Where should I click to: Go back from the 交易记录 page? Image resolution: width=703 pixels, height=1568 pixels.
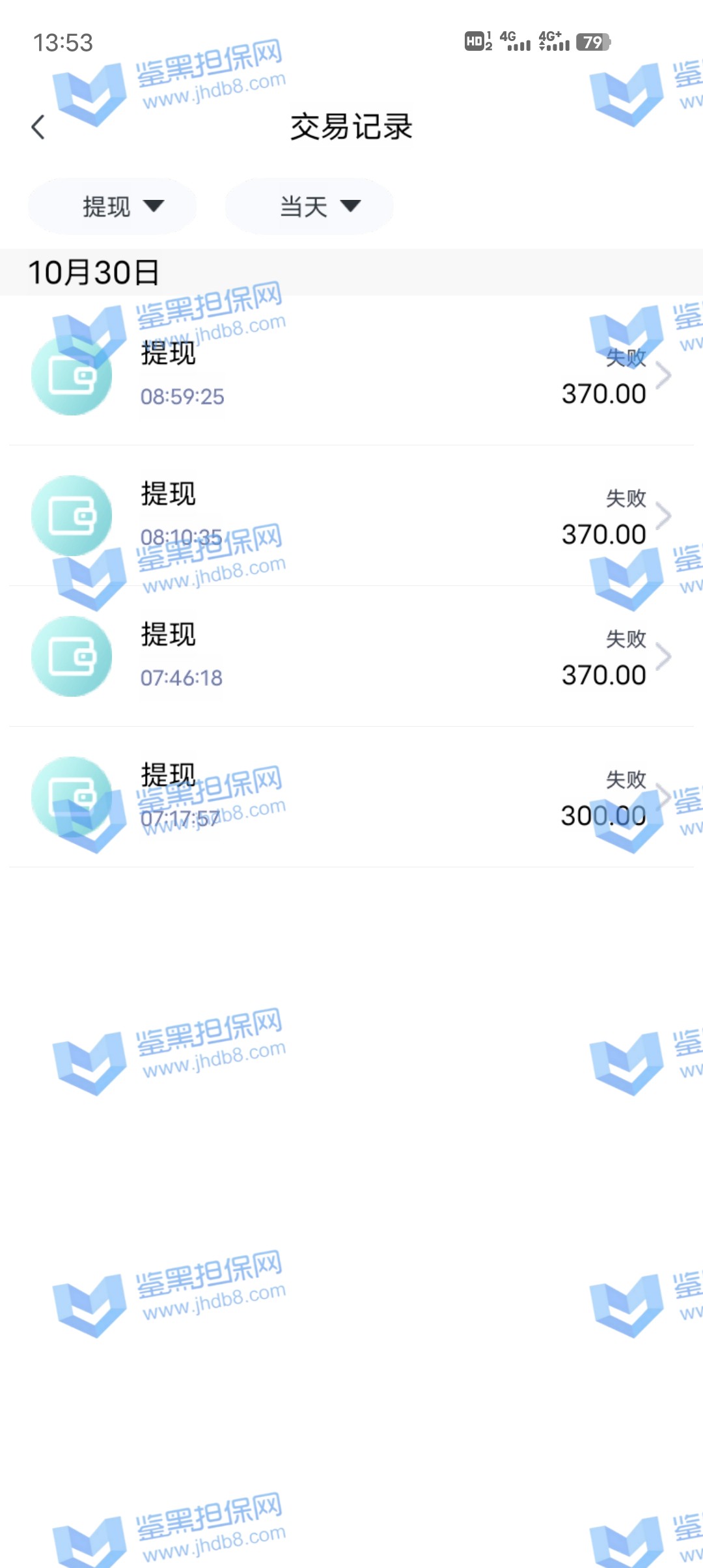38,127
